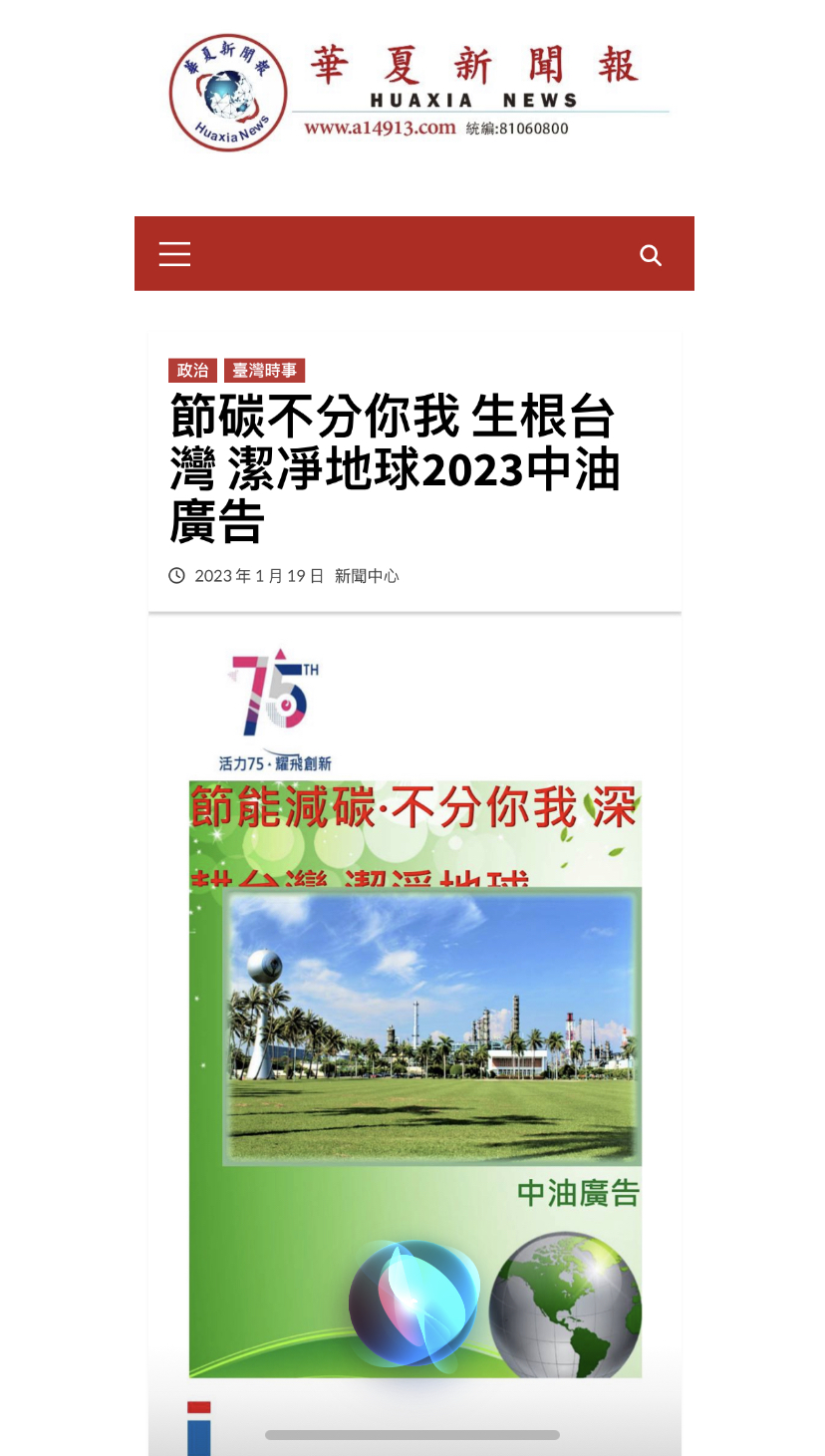Viewport: 825px width, 1456px height.
Task: Open the hamburger menu
Action: point(174,255)
